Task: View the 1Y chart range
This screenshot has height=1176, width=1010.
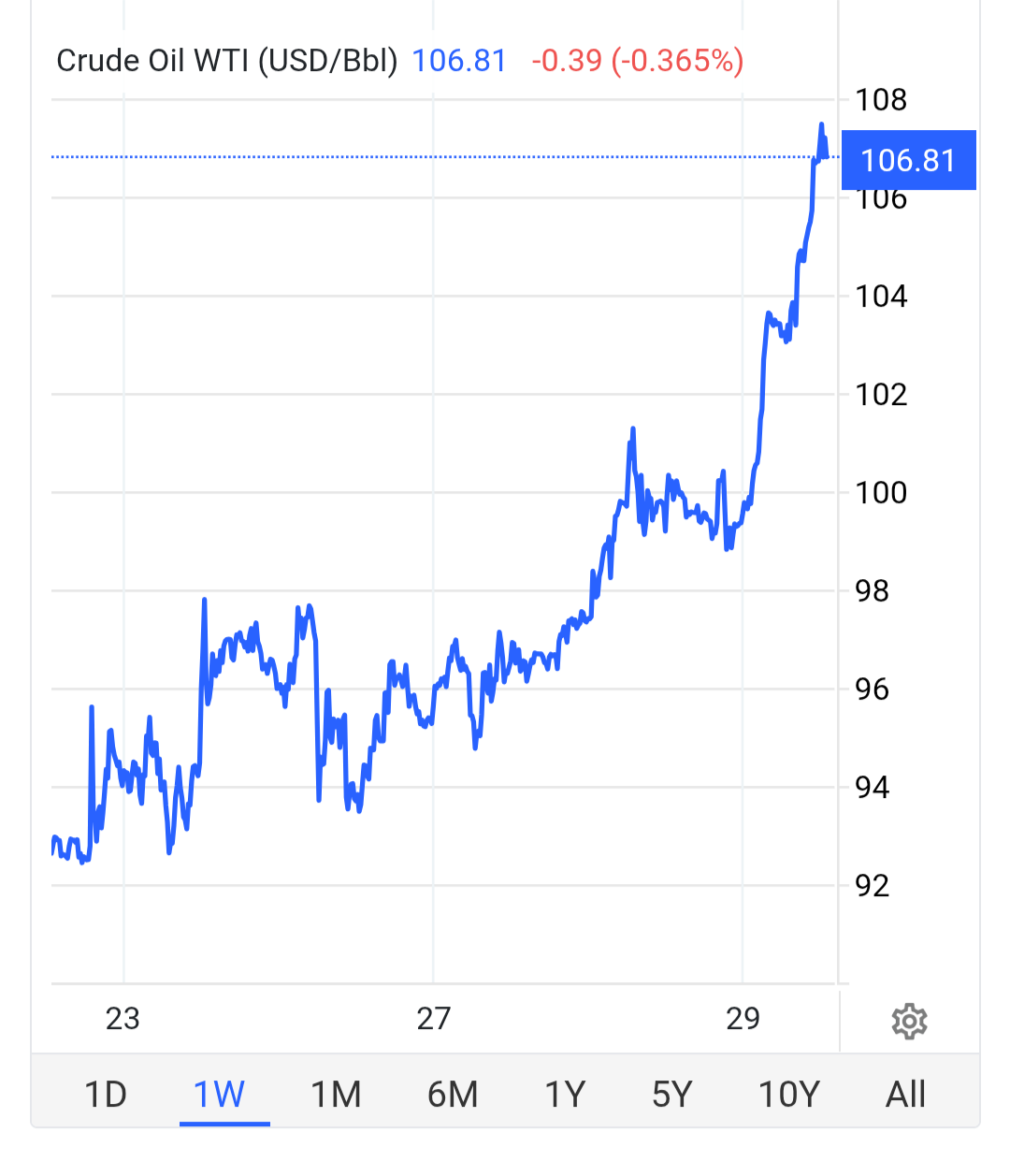Action: coord(565,1094)
